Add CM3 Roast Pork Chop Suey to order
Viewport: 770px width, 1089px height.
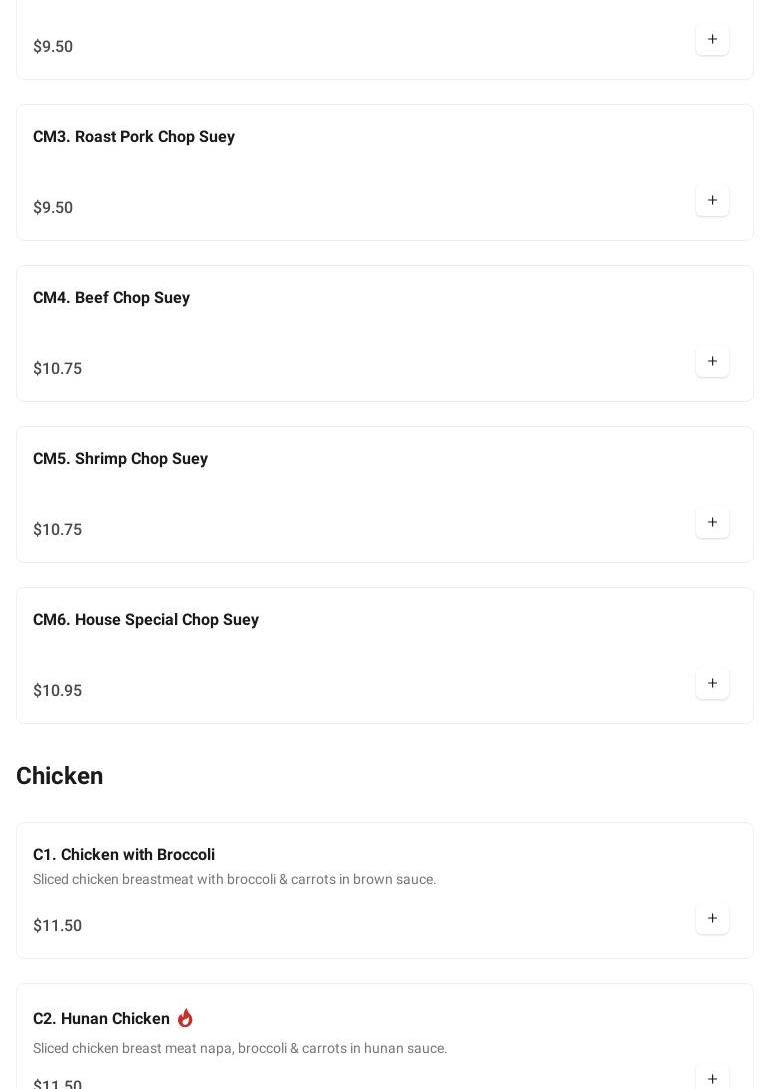tap(712, 201)
